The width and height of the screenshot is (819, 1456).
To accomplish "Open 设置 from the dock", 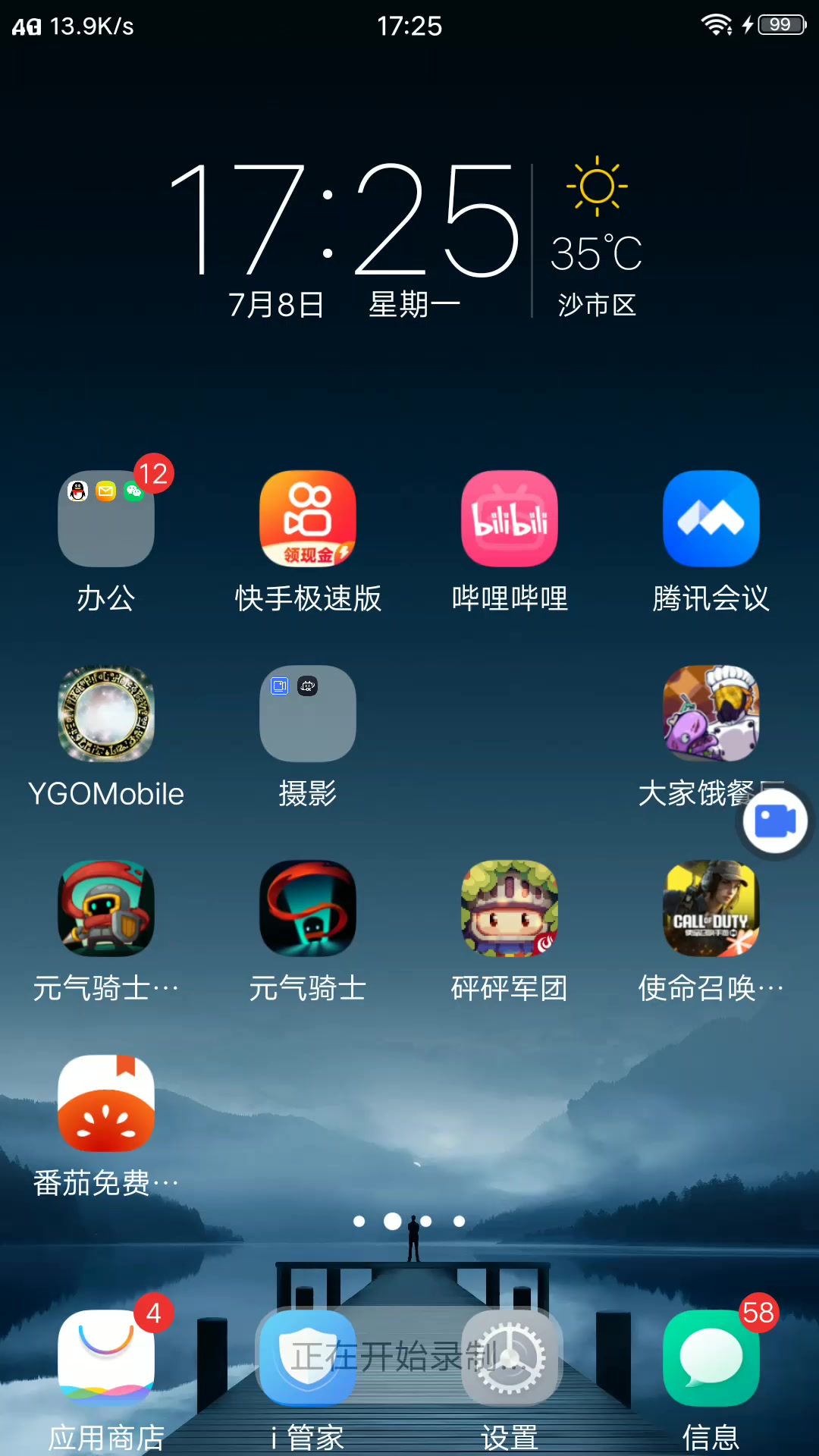I will [510, 1357].
